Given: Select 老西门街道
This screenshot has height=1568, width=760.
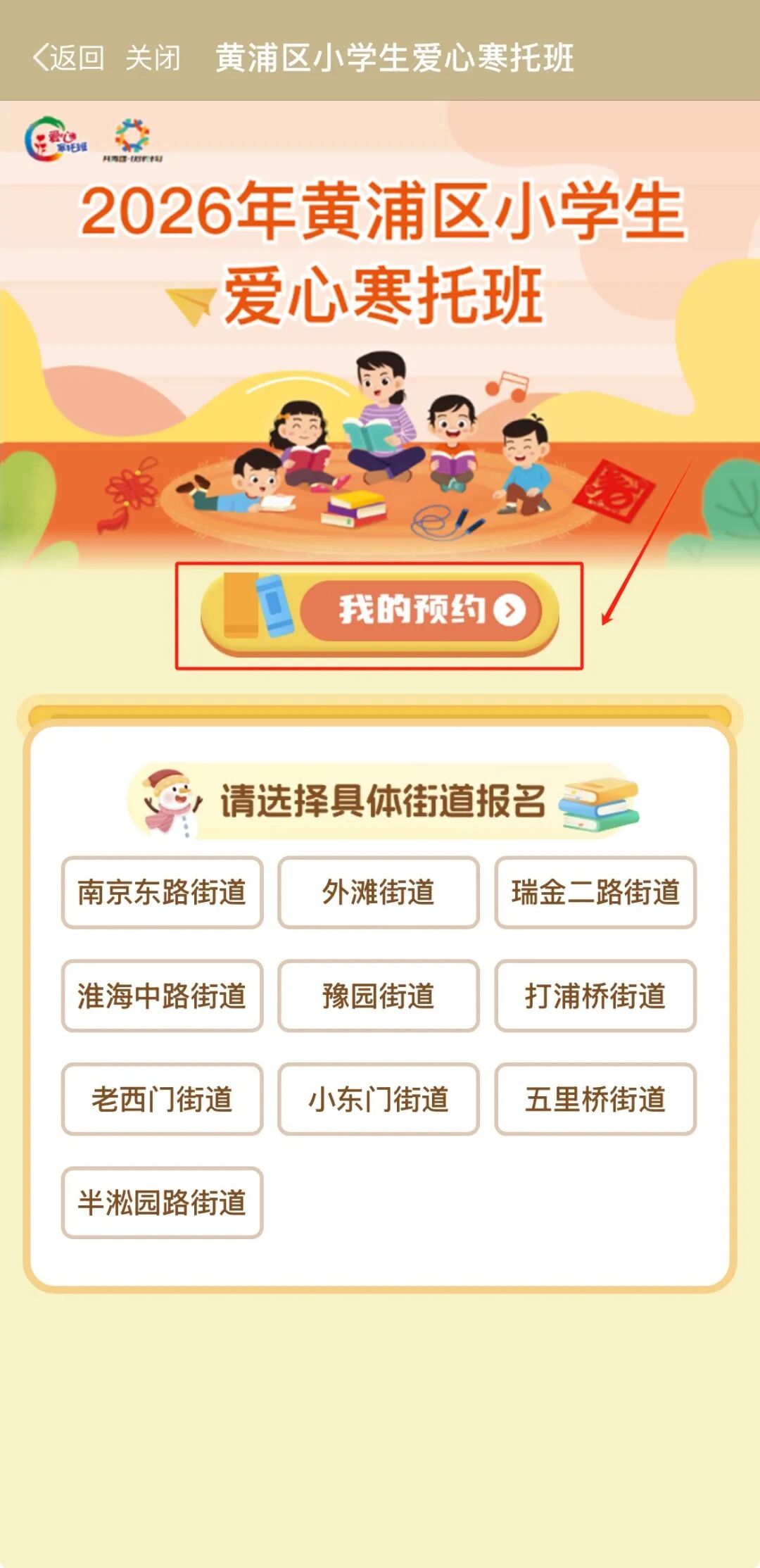Looking at the screenshot, I should tap(162, 1099).
